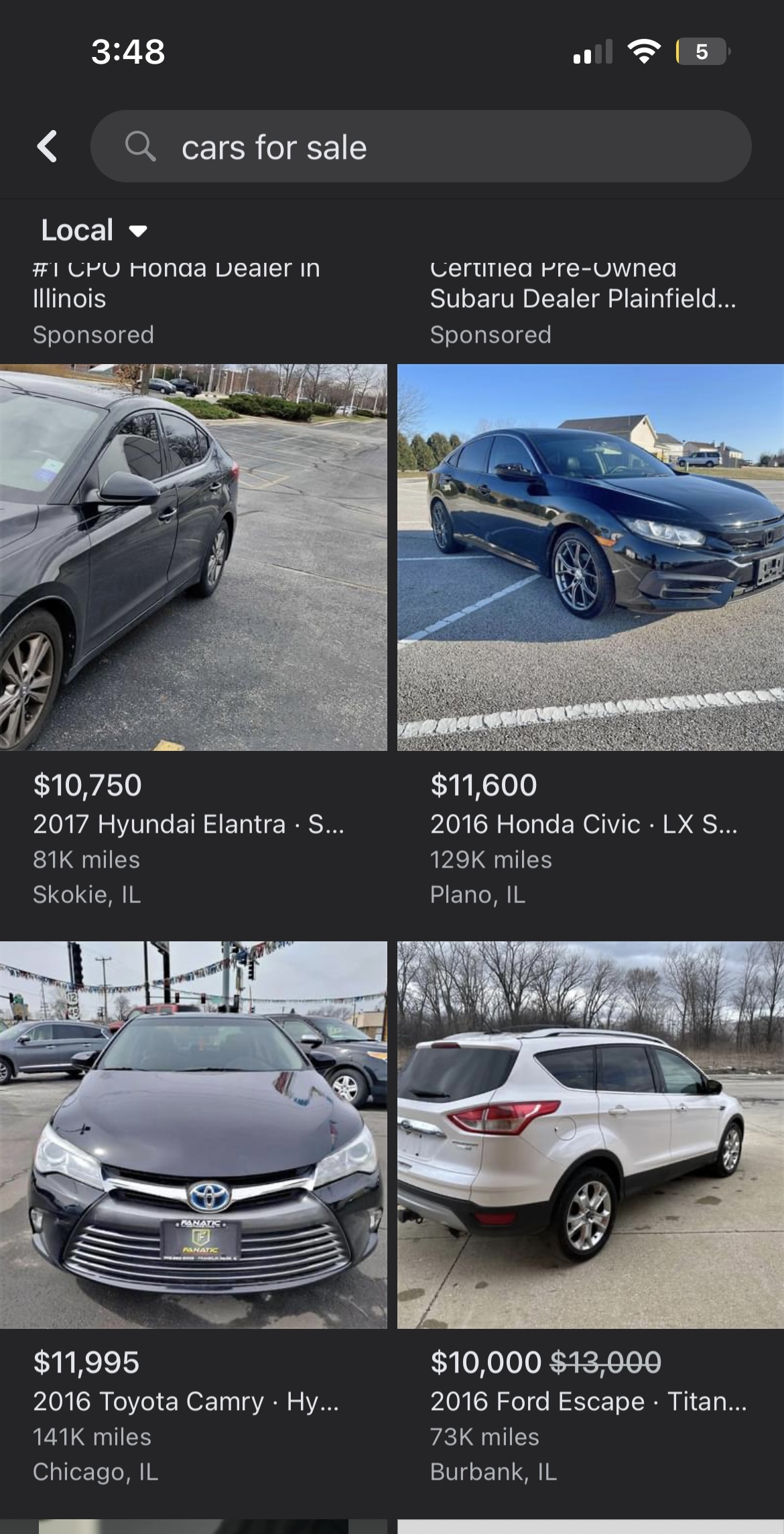This screenshot has height=1534, width=784.
Task: Open the 2017 Hyundai Elantra listing
Action: point(193,558)
